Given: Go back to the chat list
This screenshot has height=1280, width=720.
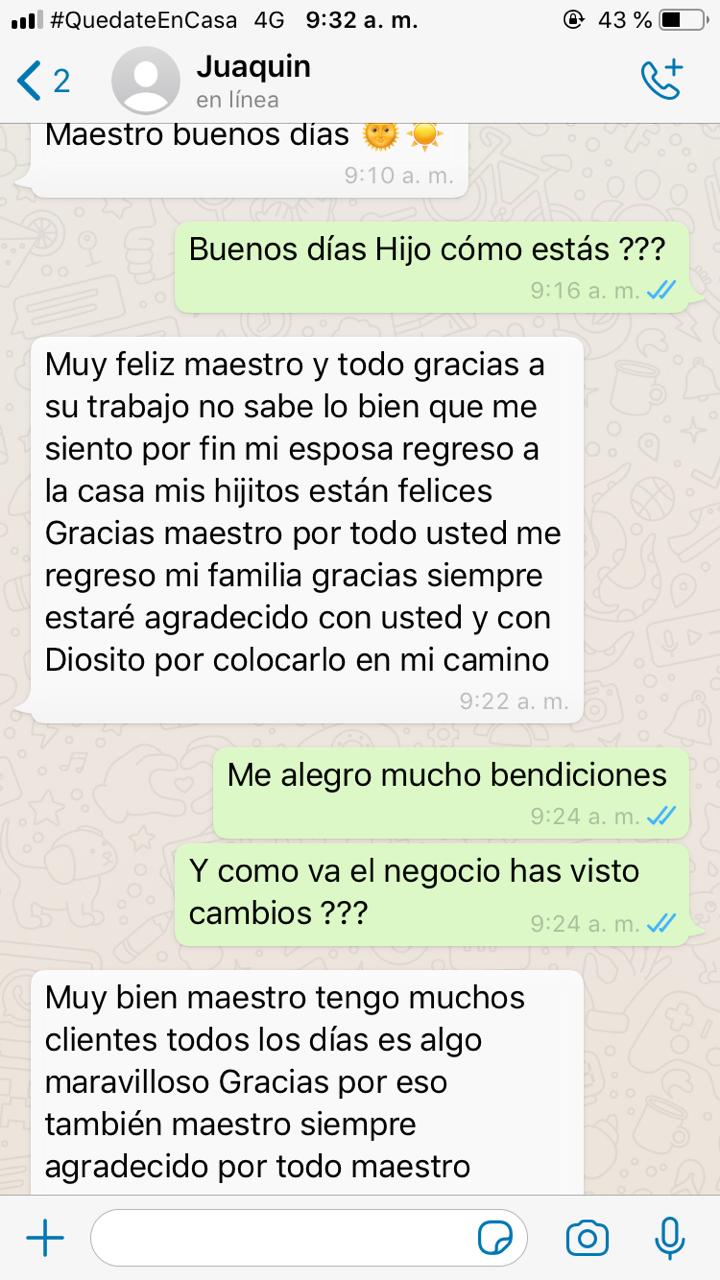Looking at the screenshot, I should [x=44, y=81].
